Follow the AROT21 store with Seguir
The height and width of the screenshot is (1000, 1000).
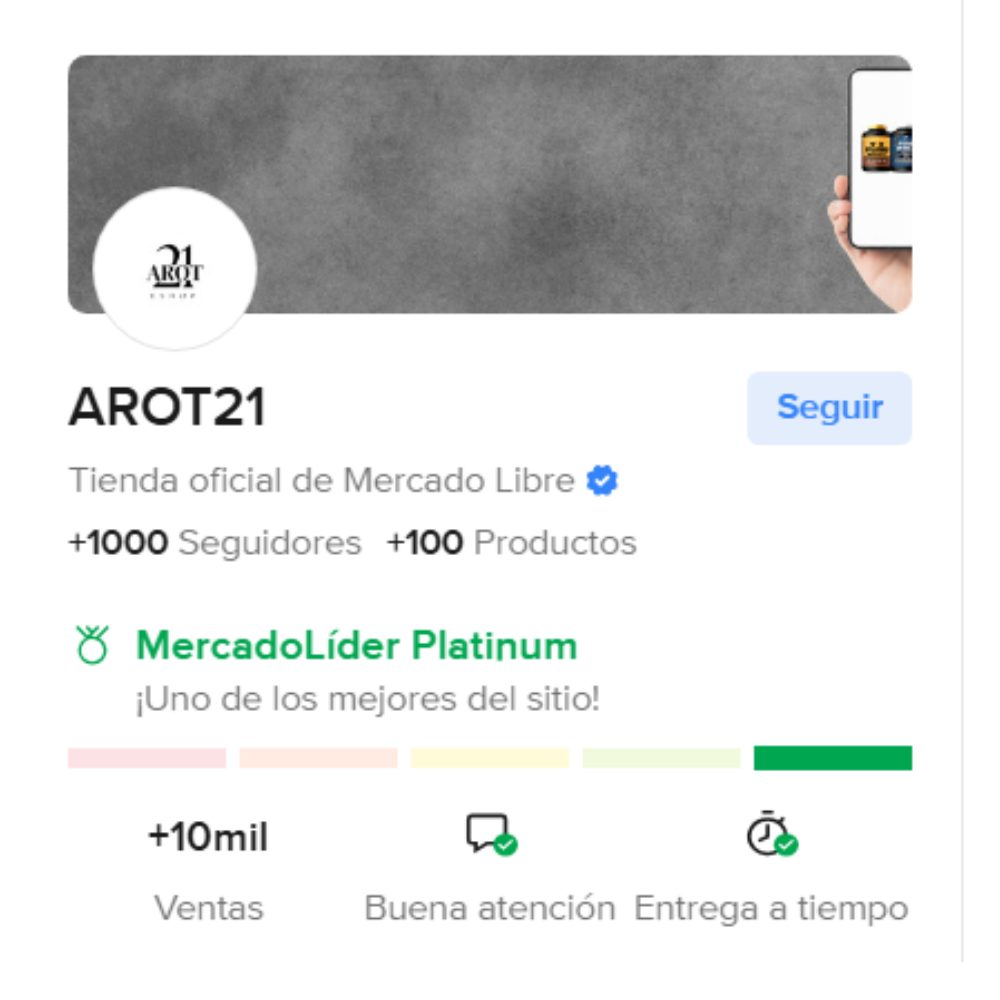click(829, 408)
